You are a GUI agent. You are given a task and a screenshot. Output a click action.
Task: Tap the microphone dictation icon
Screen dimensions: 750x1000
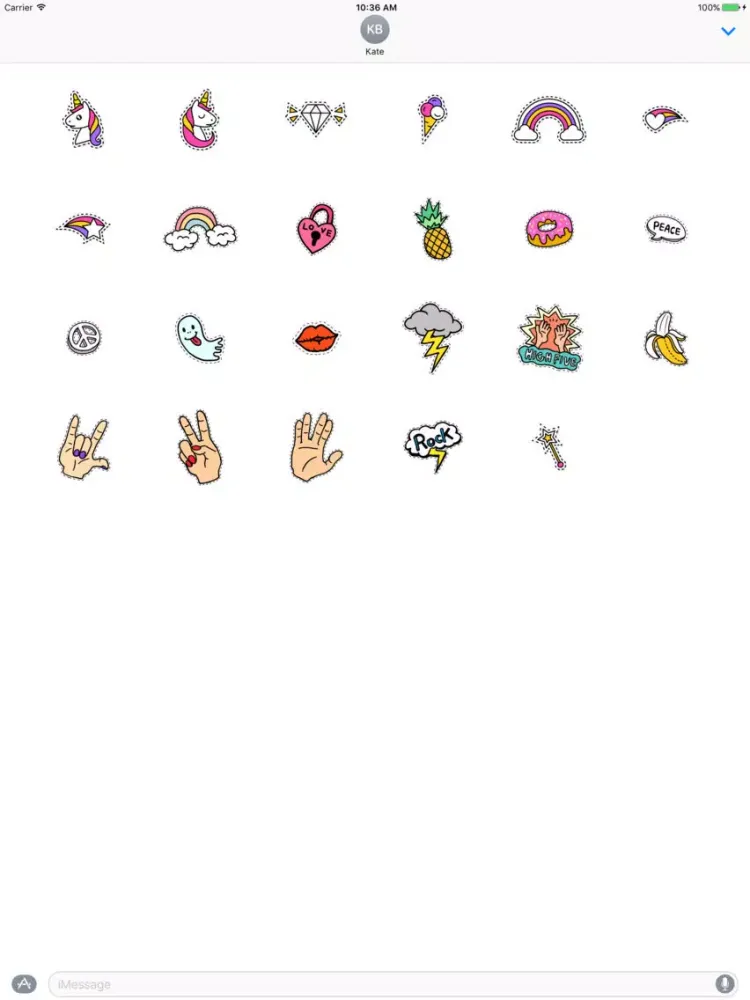click(724, 984)
